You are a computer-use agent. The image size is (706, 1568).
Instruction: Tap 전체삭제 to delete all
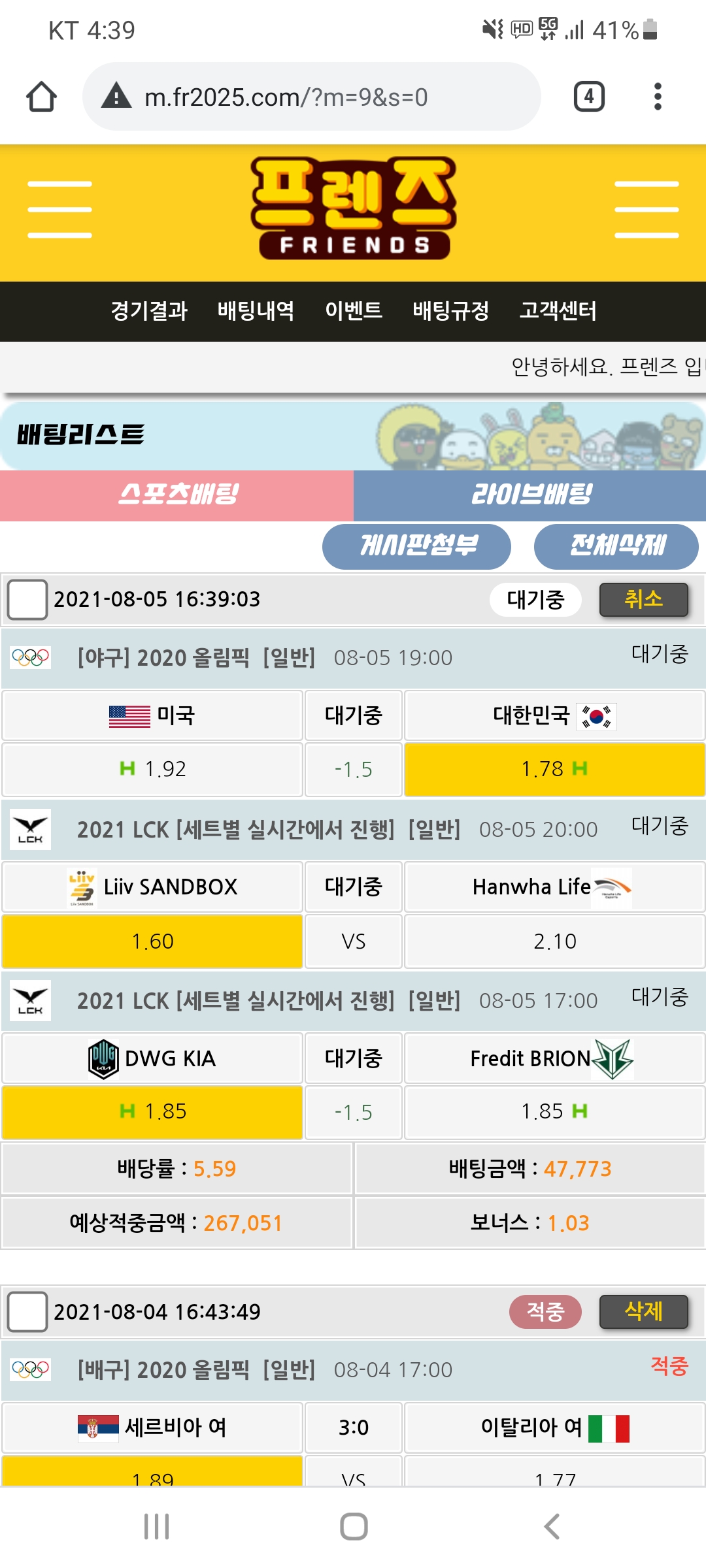point(616,546)
